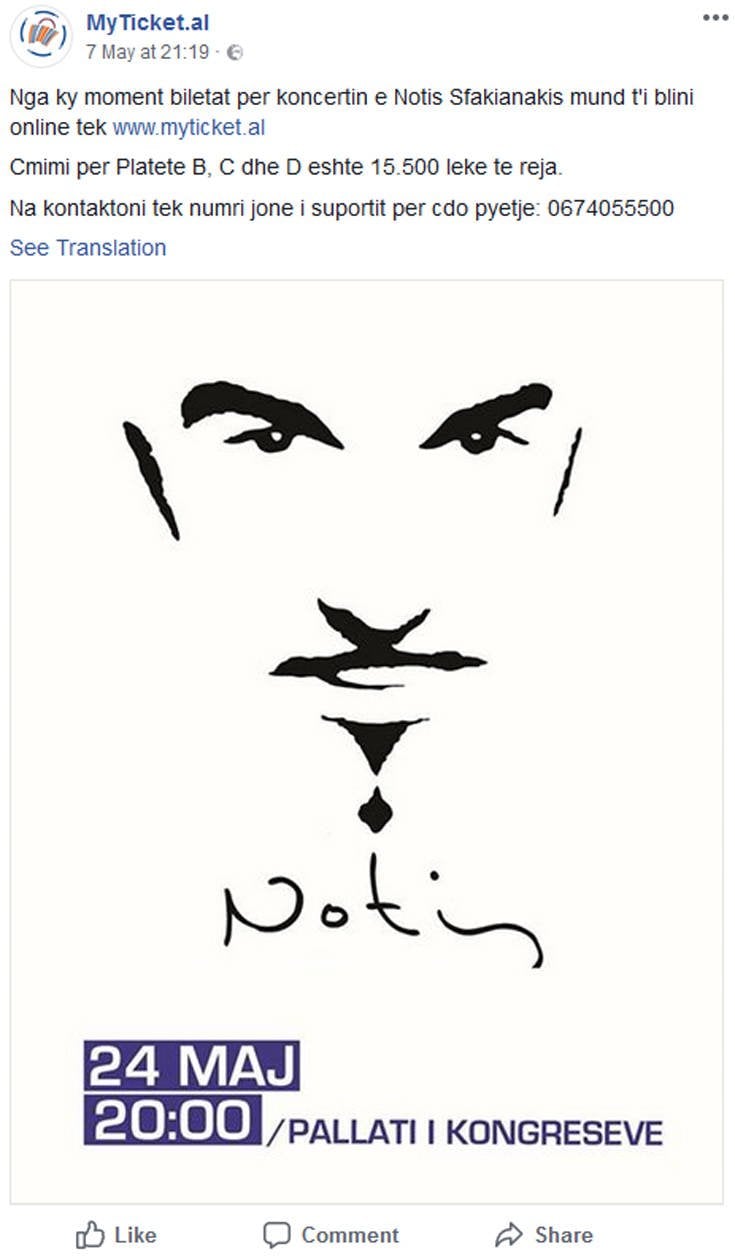Image resolution: width=735 pixels, height=1260 pixels.
Task: Open the MyTicket.al page name
Action: coord(147,23)
